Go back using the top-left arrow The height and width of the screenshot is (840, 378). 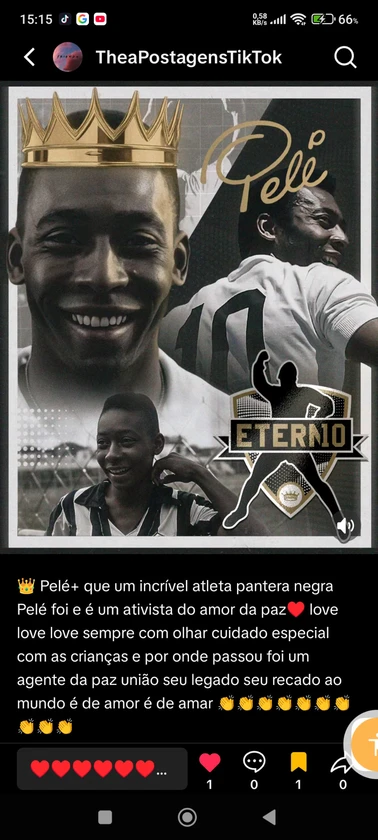29,57
